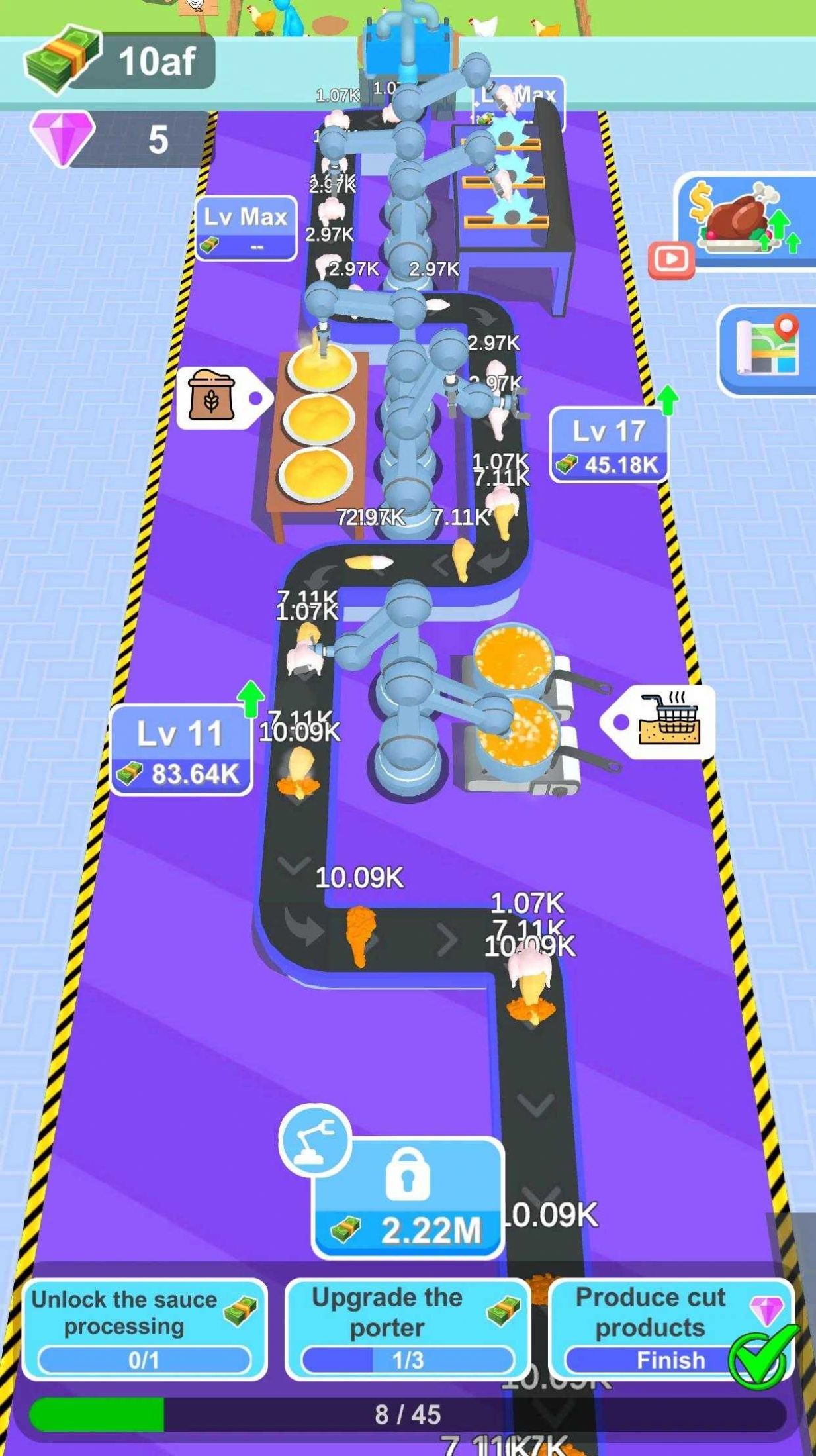The height and width of the screenshot is (1456, 816).
Task: Claim the finished Produce cut products quest
Action: [671, 1330]
